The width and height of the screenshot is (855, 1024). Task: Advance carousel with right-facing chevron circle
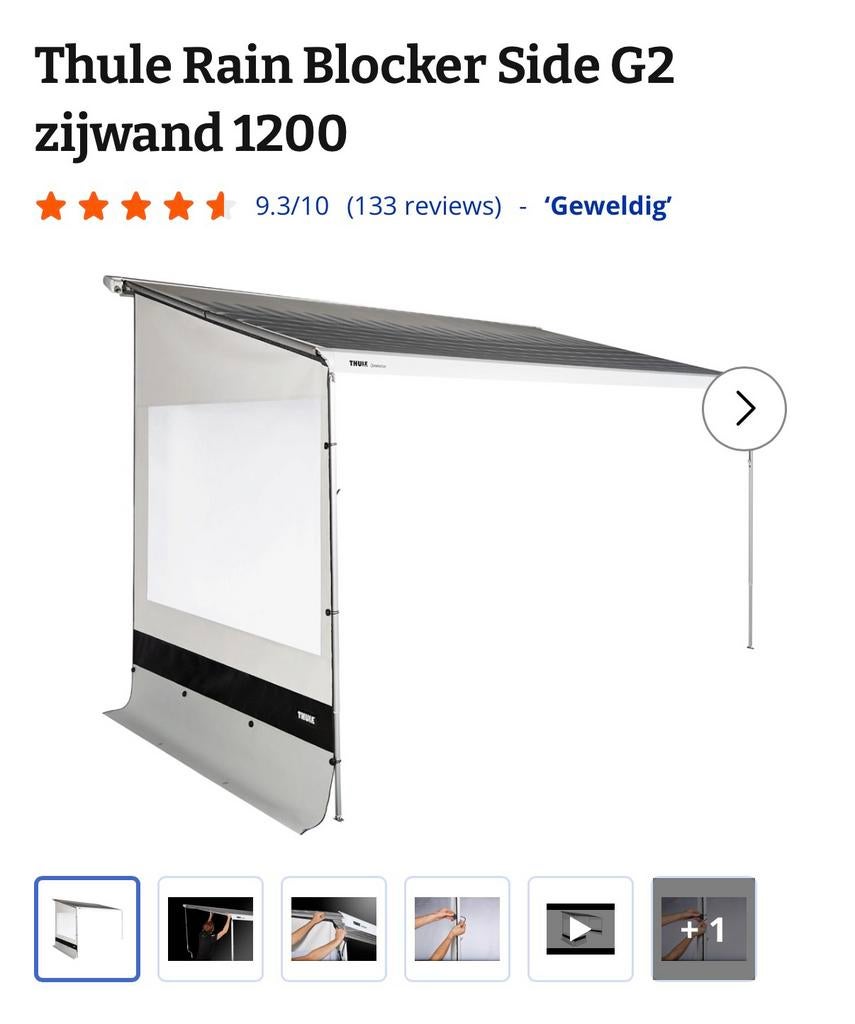click(x=743, y=408)
